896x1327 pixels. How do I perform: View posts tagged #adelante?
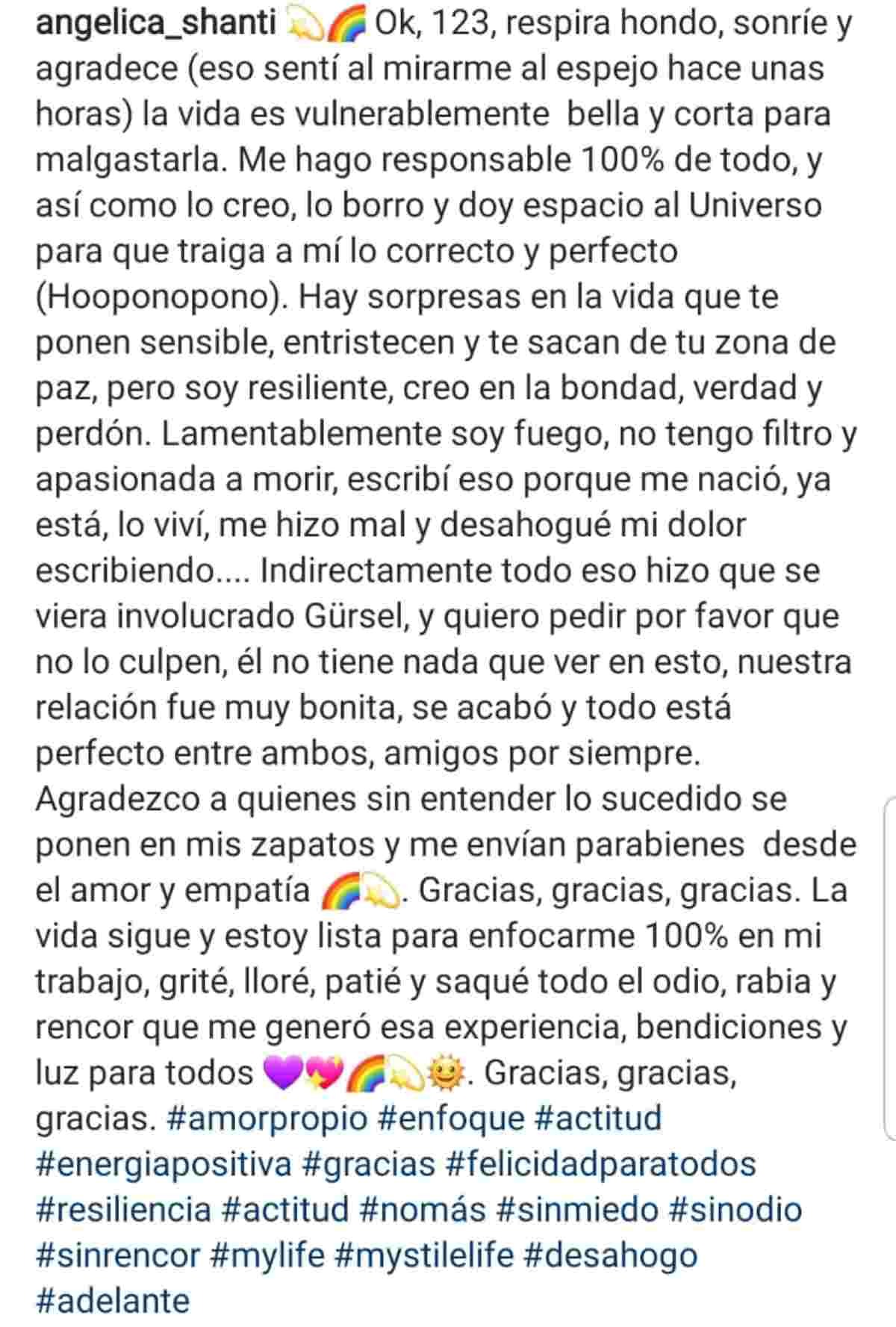pyautogui.click(x=112, y=1300)
